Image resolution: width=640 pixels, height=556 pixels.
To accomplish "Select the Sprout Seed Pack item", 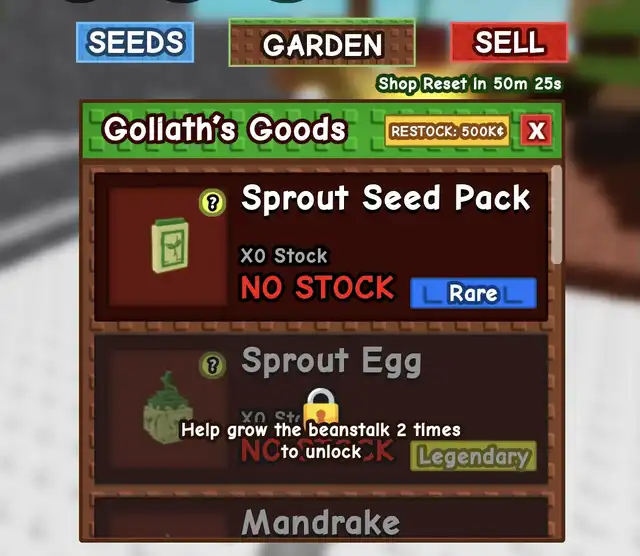I will [320, 247].
